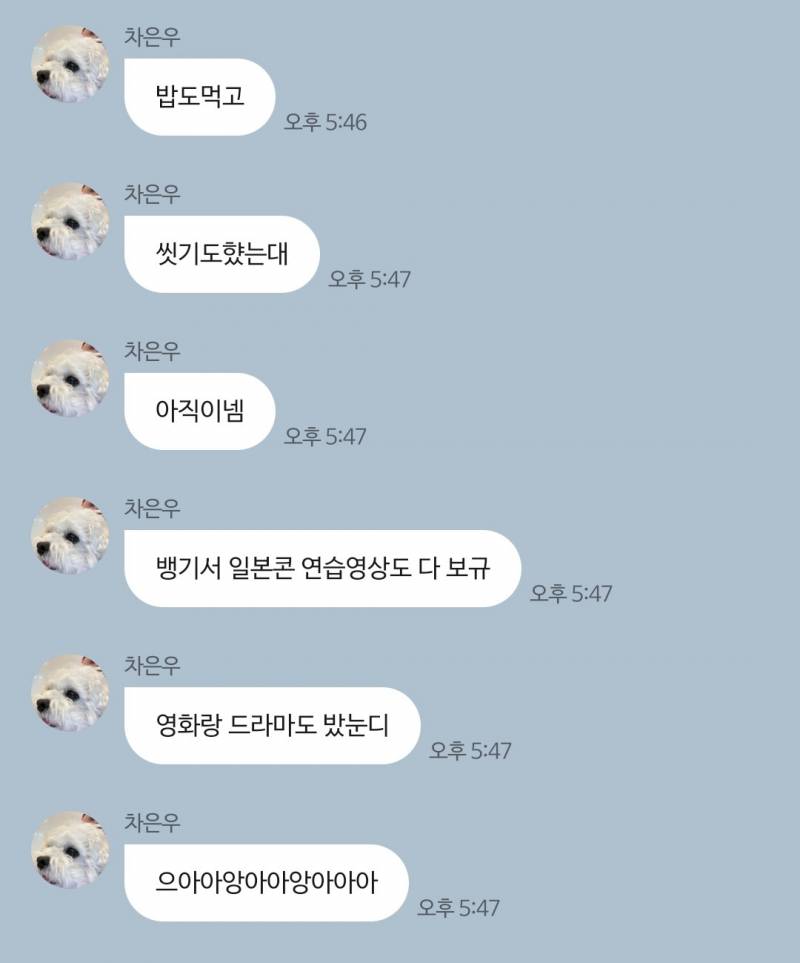The height and width of the screenshot is (963, 800).
Task: Tap the profile image beside 영화랑 드라마도 message
Action: (x=71, y=692)
